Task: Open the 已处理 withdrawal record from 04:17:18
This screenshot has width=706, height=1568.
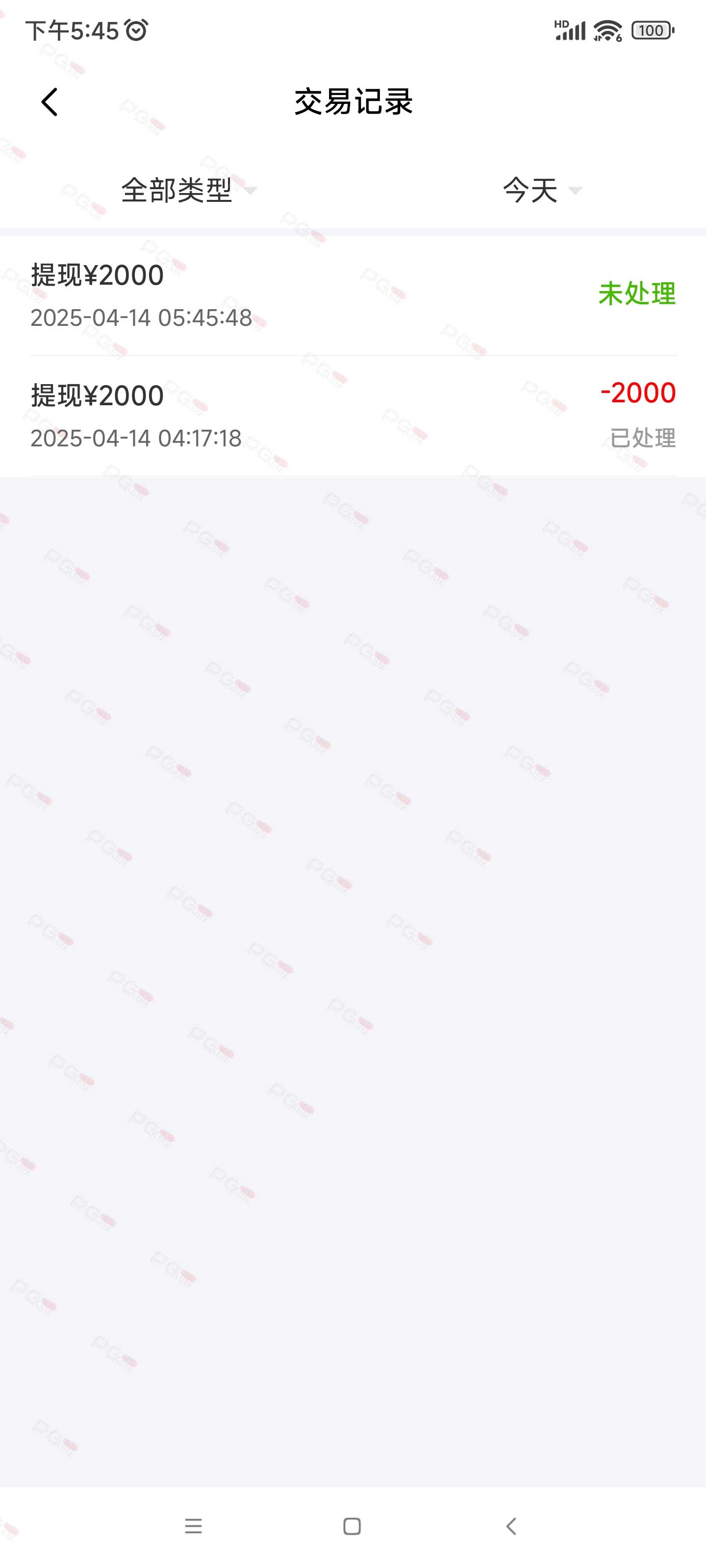Action: click(353, 416)
